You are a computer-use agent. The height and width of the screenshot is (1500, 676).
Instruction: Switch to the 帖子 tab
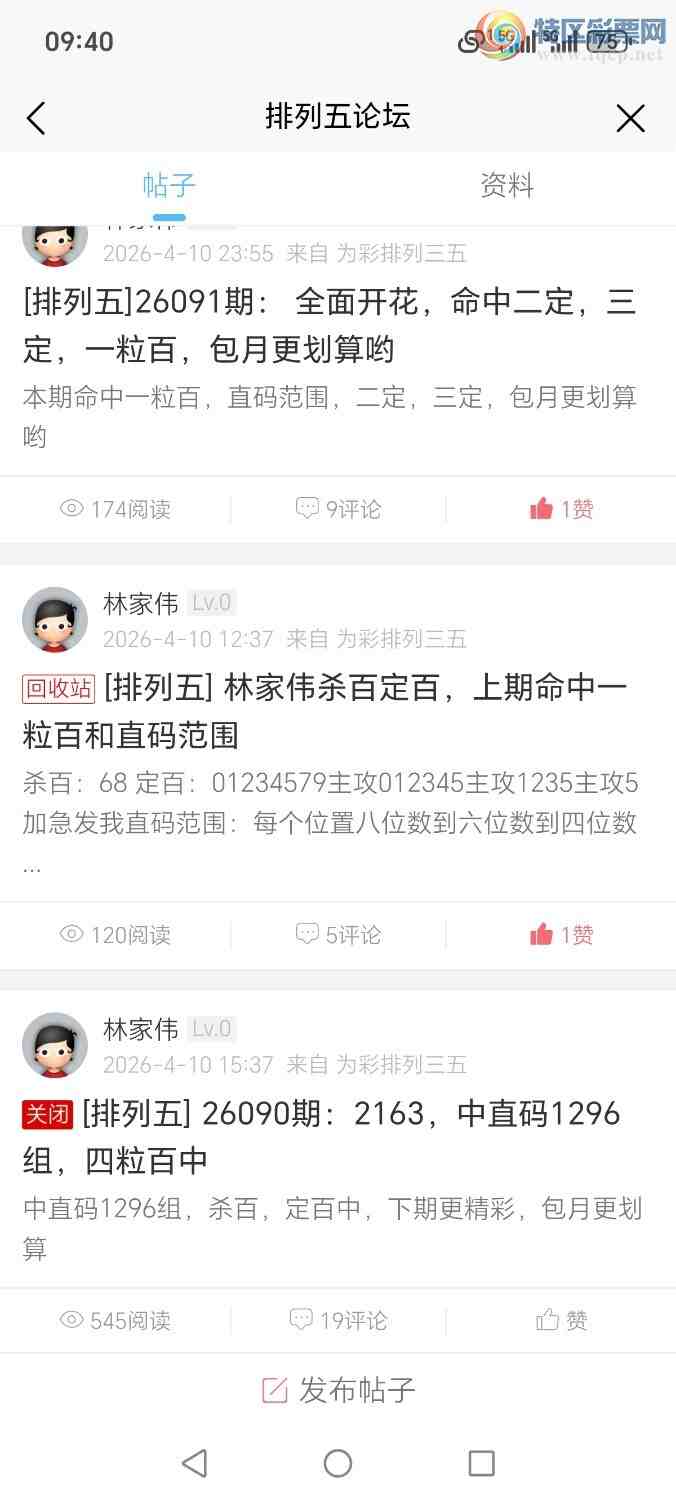click(x=169, y=186)
